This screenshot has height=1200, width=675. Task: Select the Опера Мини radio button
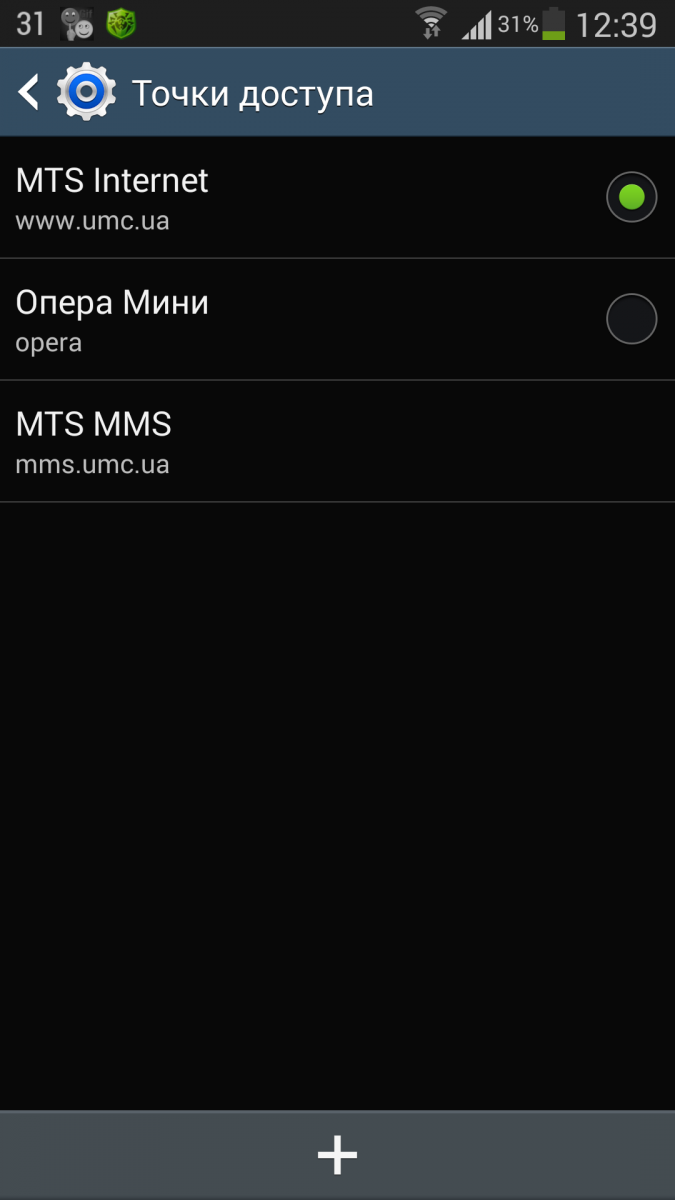click(x=631, y=319)
